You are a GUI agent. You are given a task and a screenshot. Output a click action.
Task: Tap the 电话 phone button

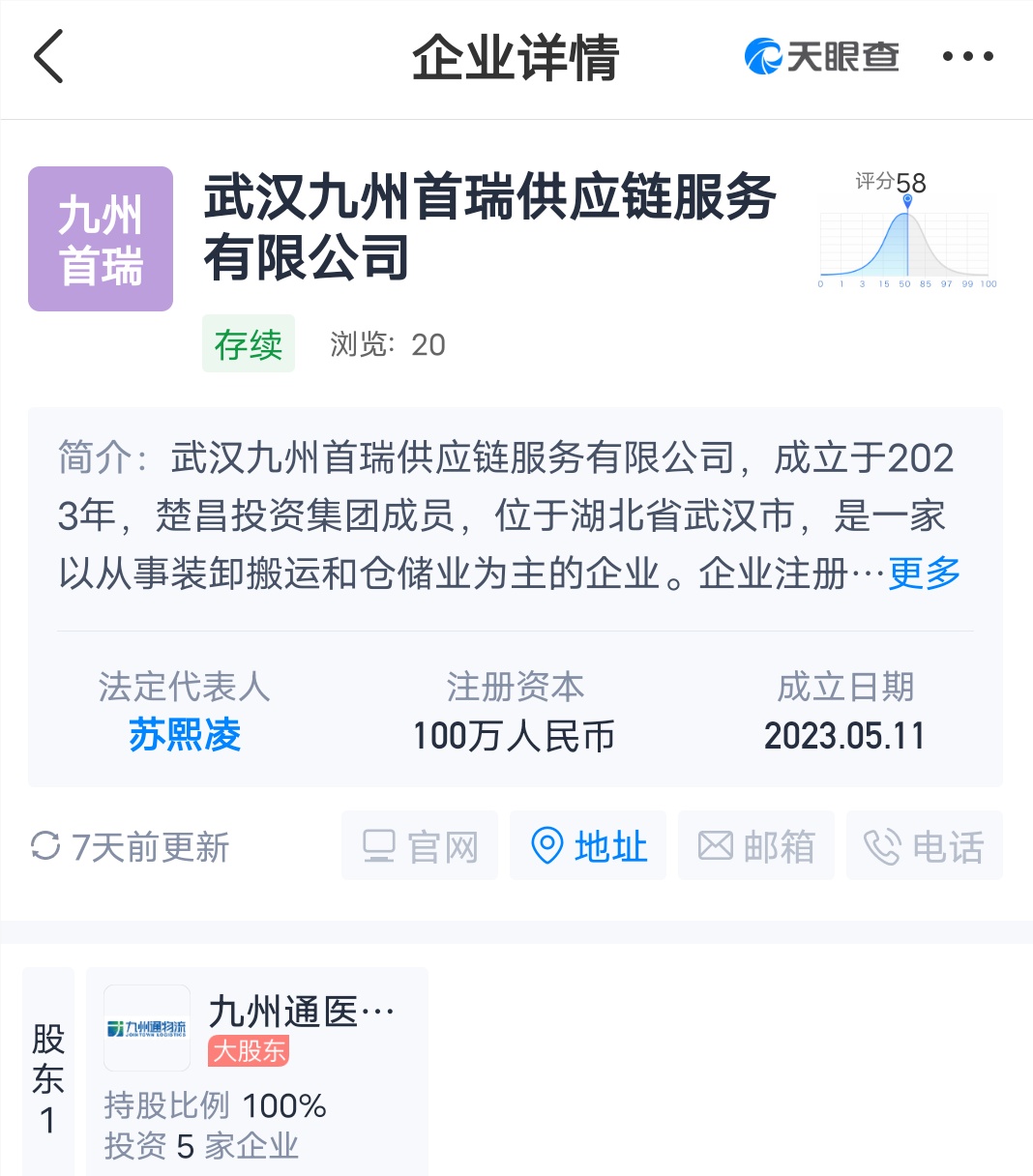tap(925, 846)
